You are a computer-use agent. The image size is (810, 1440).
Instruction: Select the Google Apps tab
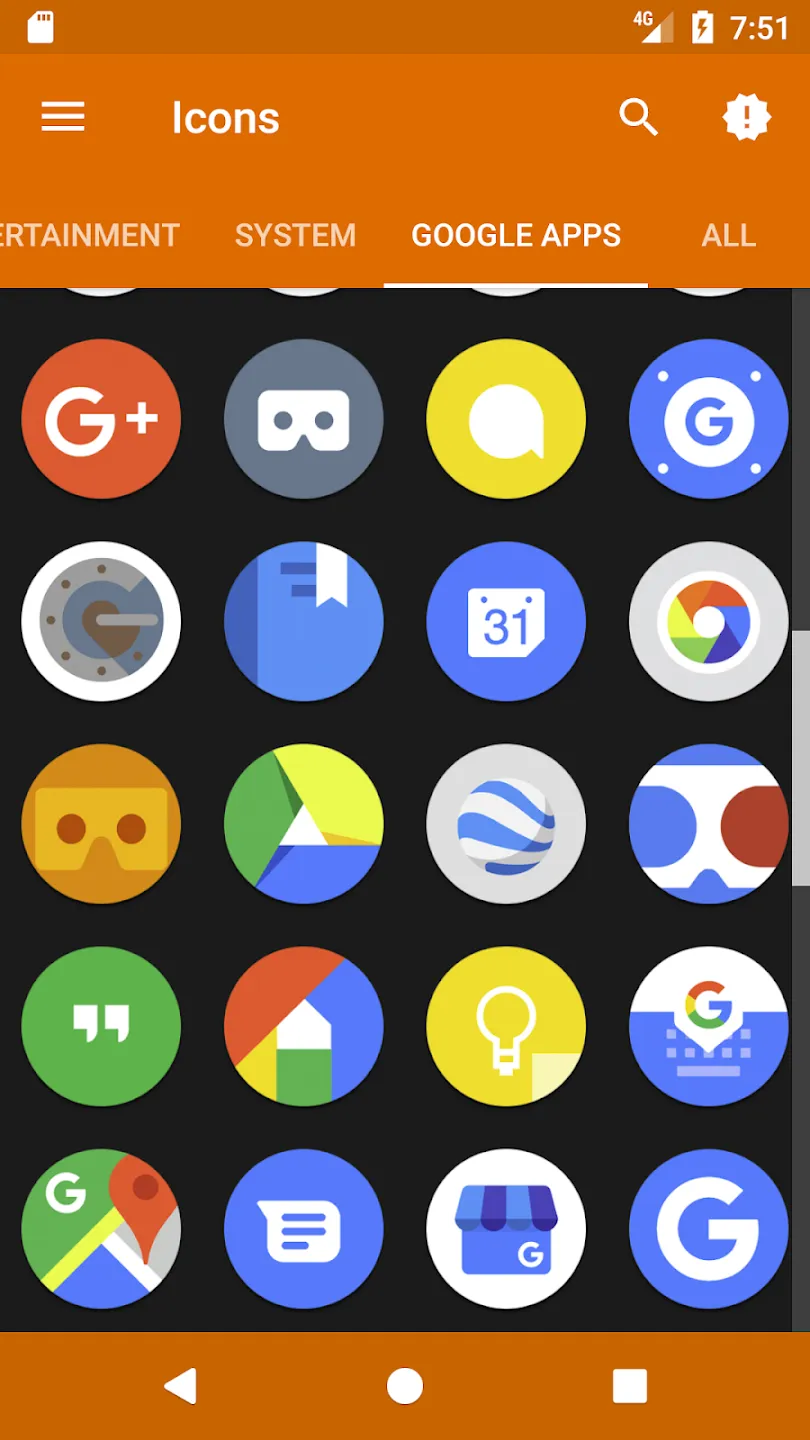(516, 235)
